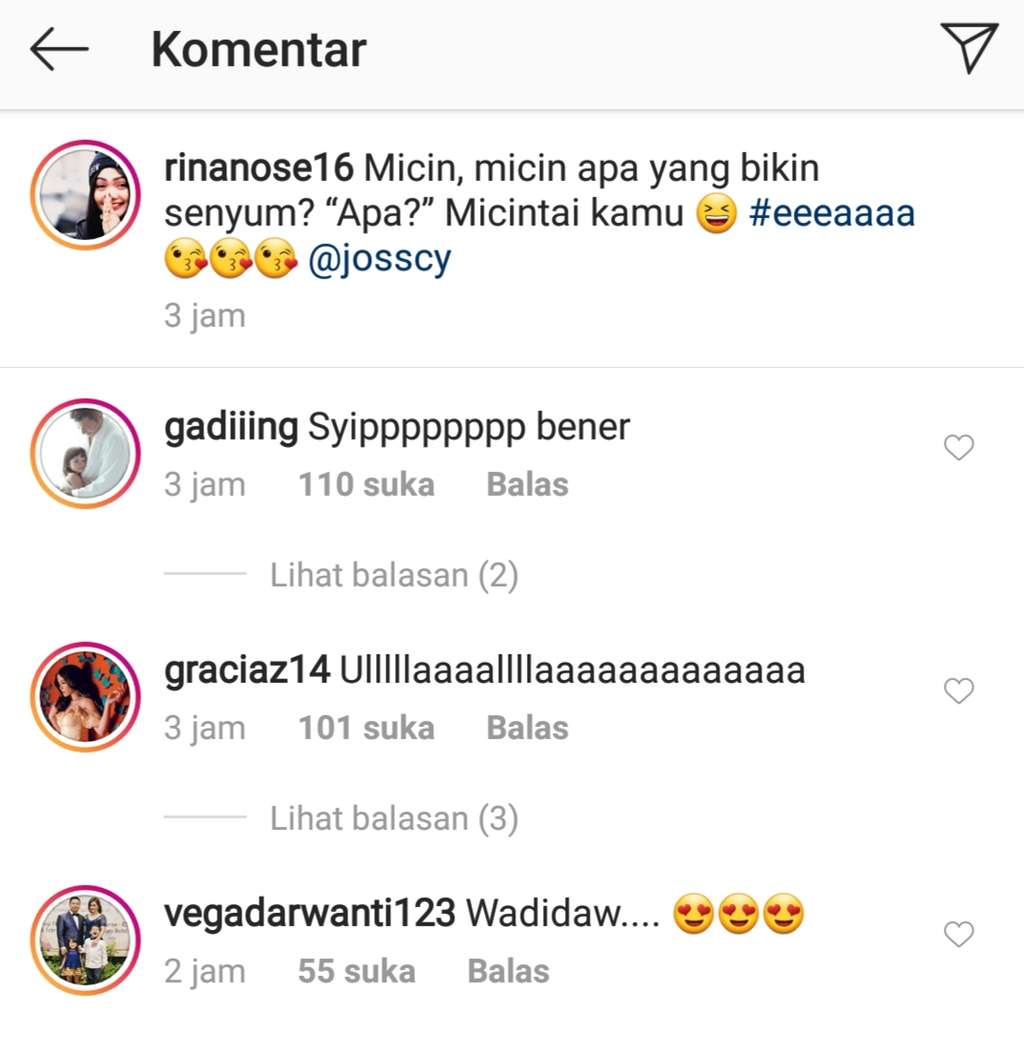This screenshot has height=1047, width=1024.
Task: Open the #eeeaaaa hashtag
Action: pos(832,213)
